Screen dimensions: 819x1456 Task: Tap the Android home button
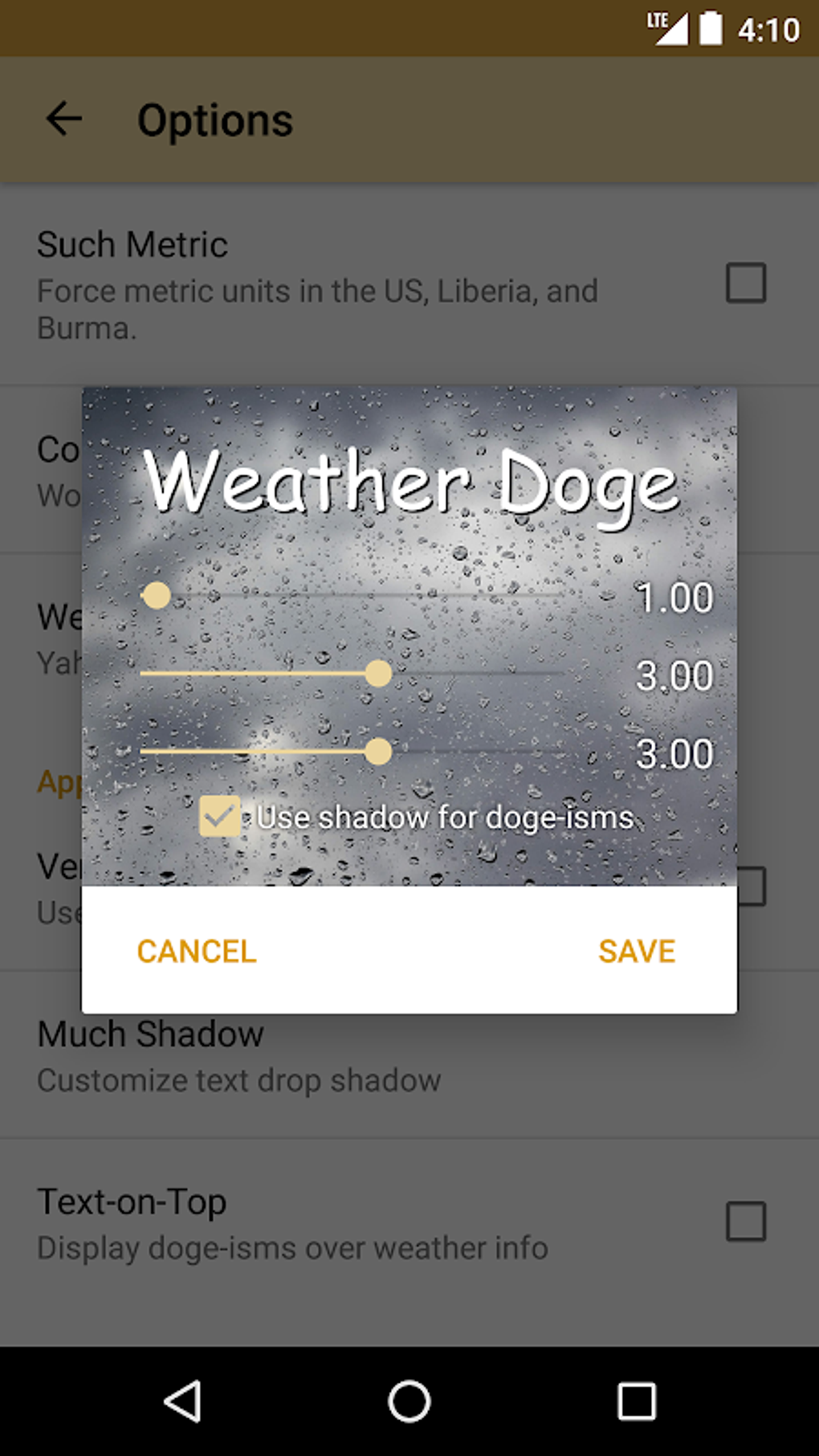click(x=409, y=1401)
